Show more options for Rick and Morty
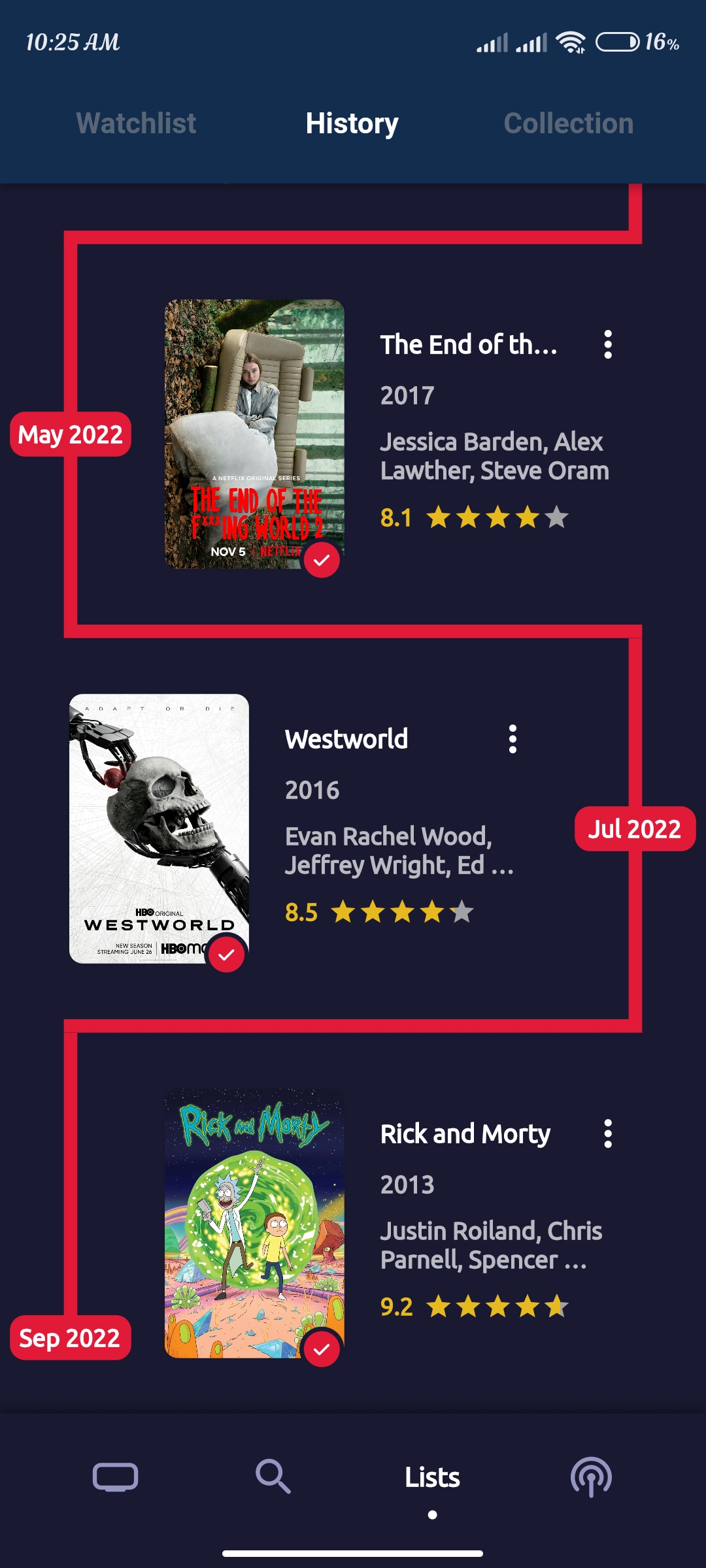The width and height of the screenshot is (706, 1568). click(608, 1134)
